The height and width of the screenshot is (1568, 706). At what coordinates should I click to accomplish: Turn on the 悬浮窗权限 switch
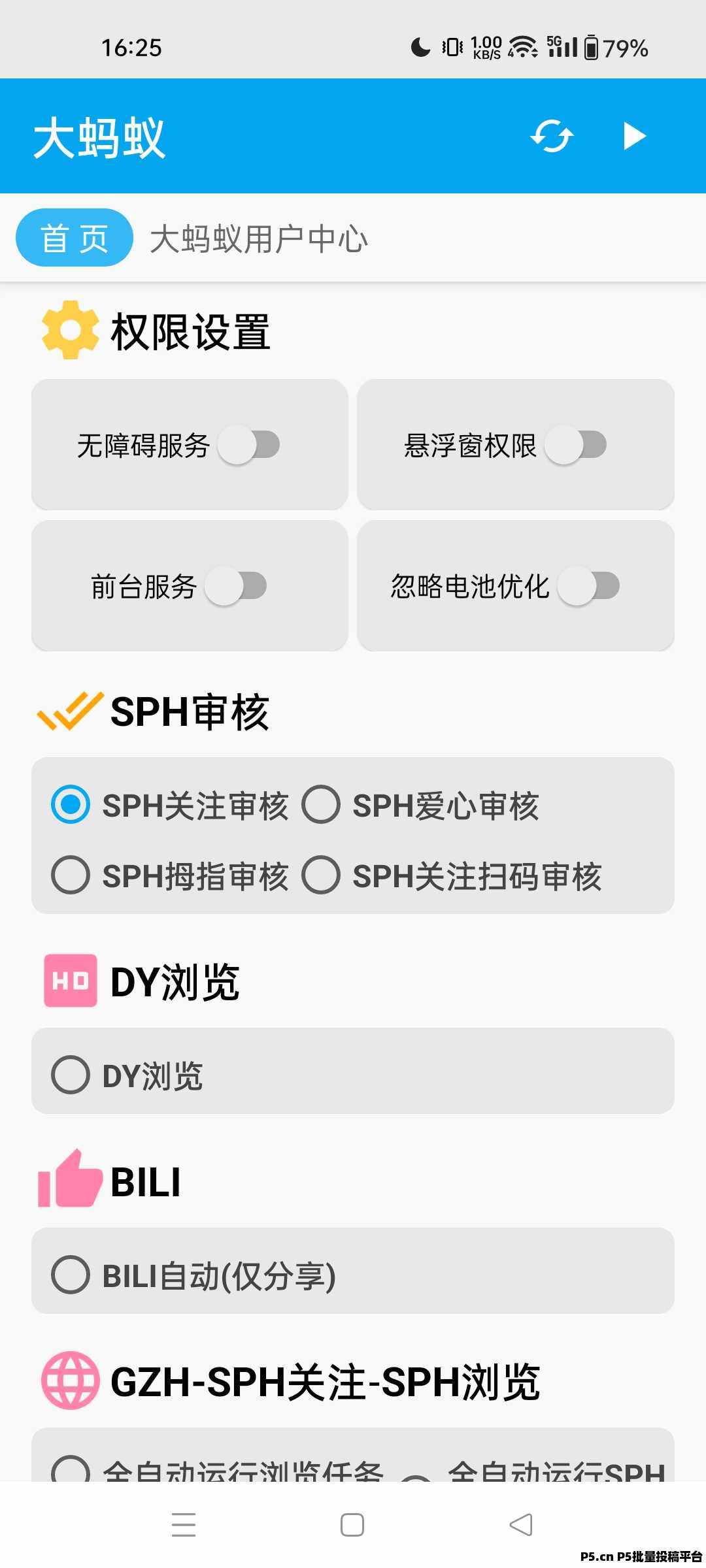[575, 445]
